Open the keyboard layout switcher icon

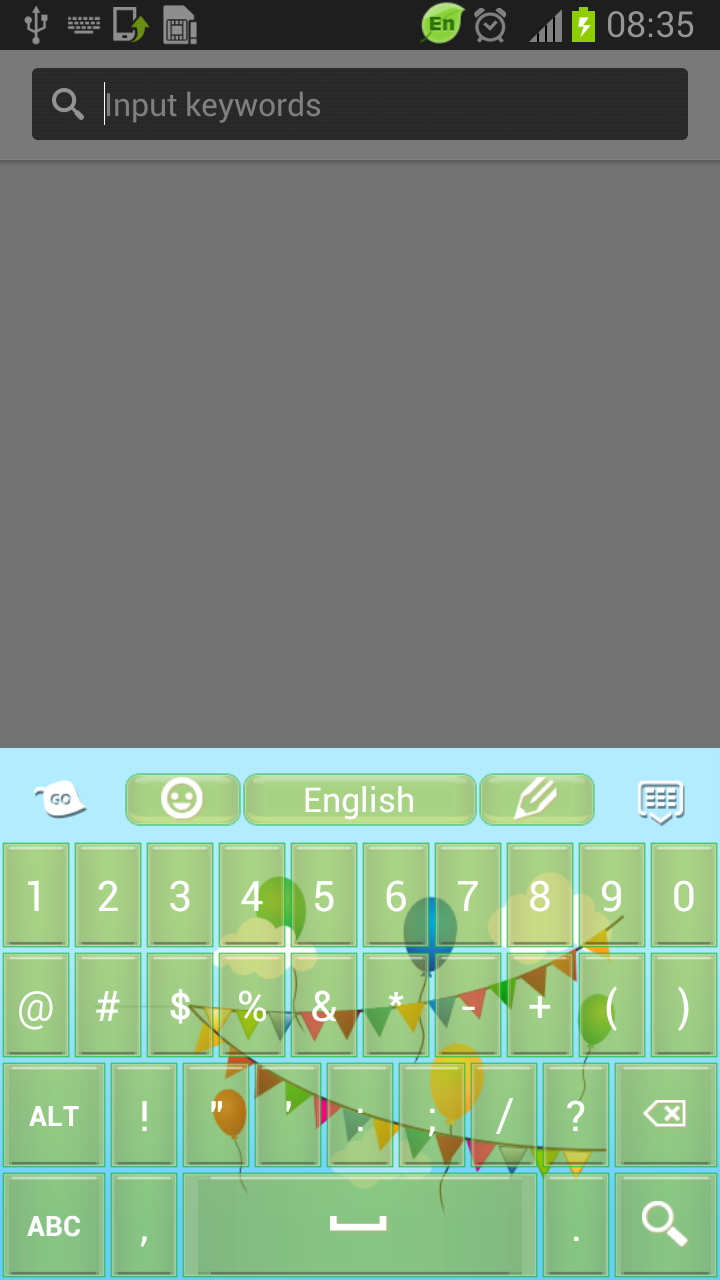662,799
